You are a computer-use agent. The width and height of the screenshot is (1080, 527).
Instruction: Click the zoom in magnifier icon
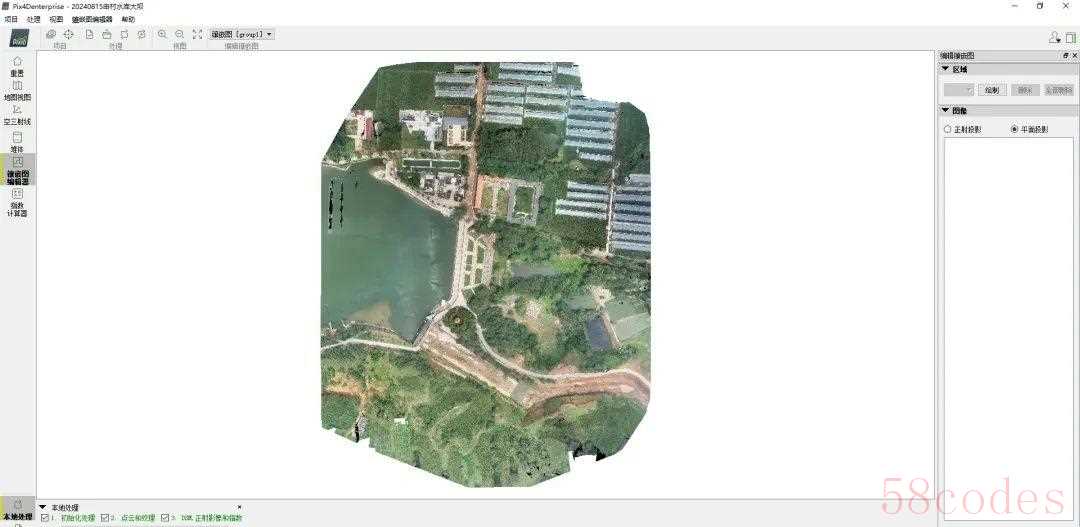(x=162, y=34)
